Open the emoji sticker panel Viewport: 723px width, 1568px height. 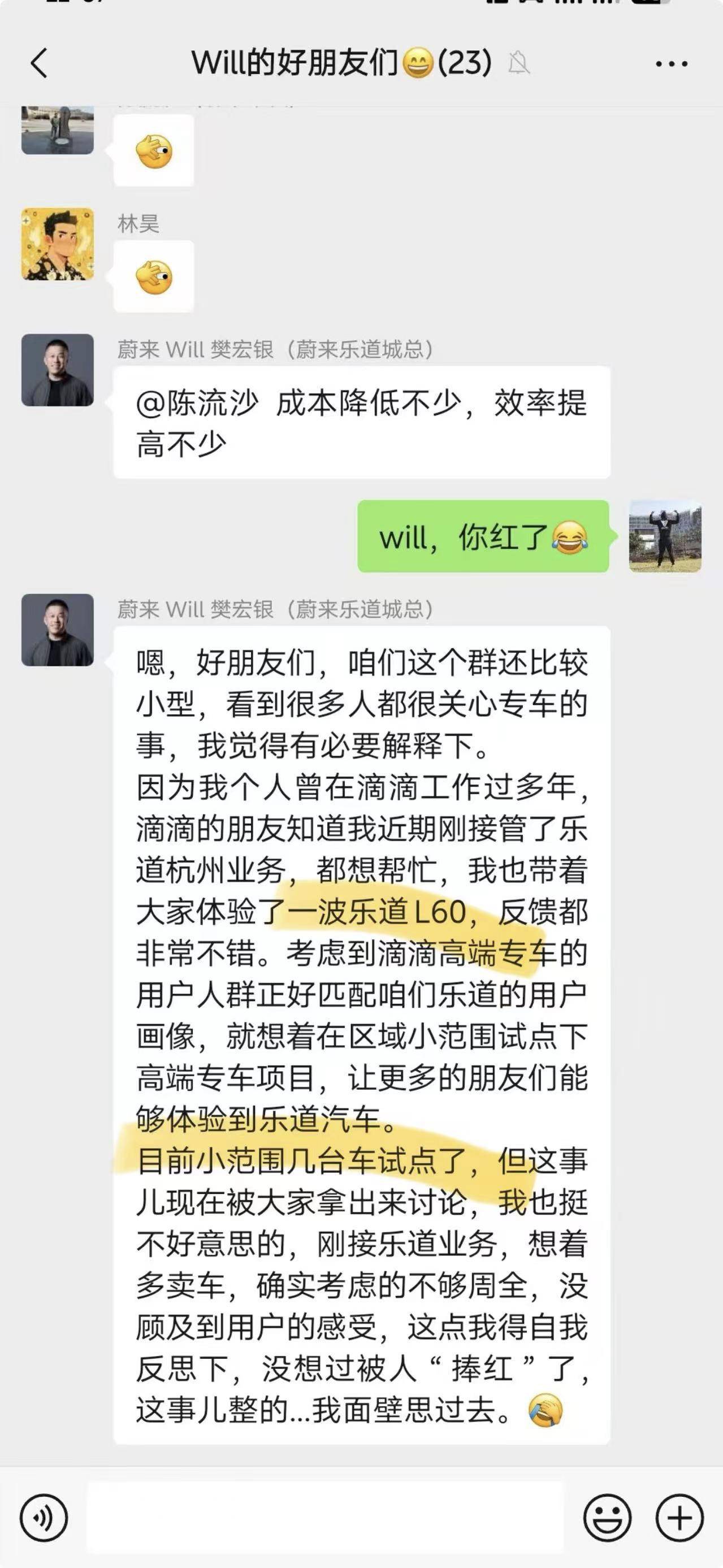pyautogui.click(x=607, y=1518)
